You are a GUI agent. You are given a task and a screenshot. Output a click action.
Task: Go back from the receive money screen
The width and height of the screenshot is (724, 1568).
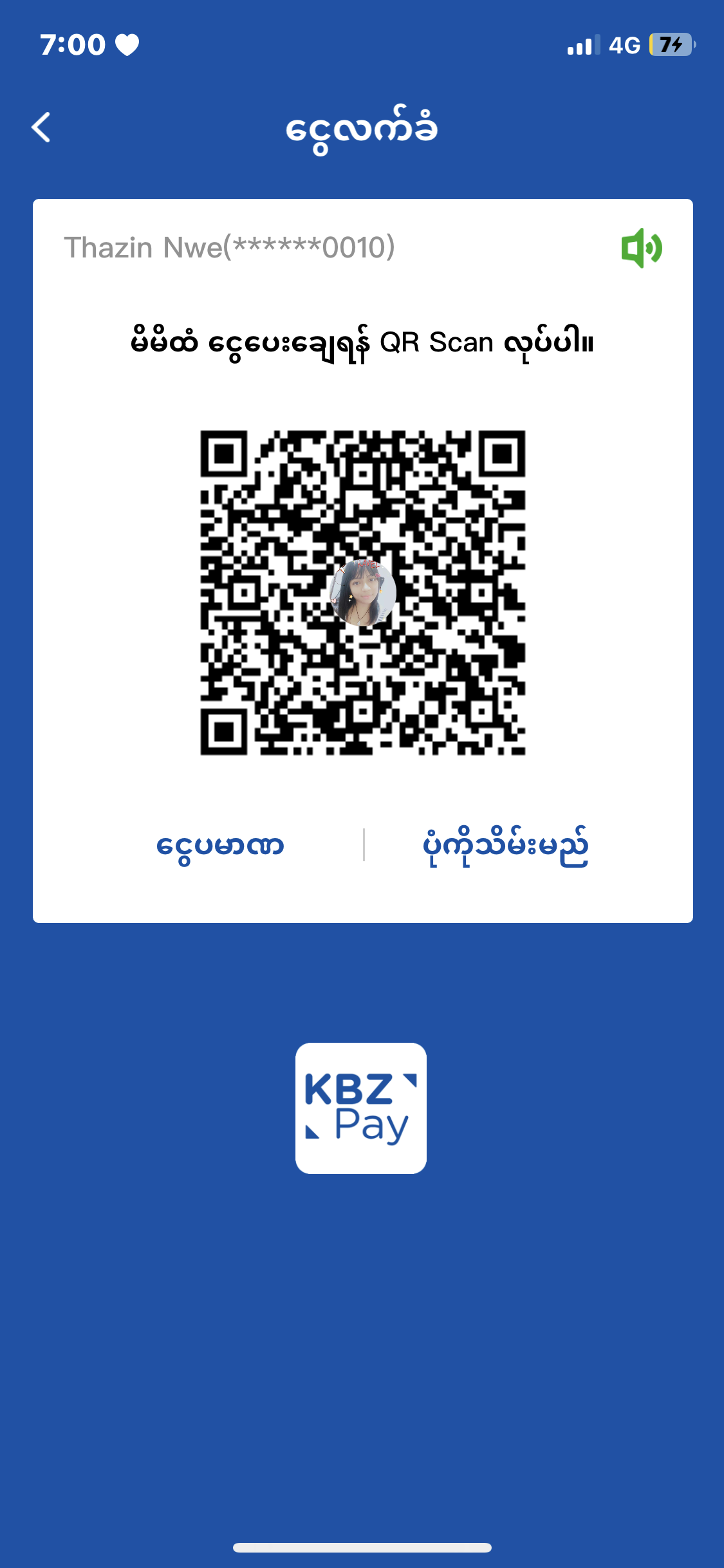coord(41,127)
